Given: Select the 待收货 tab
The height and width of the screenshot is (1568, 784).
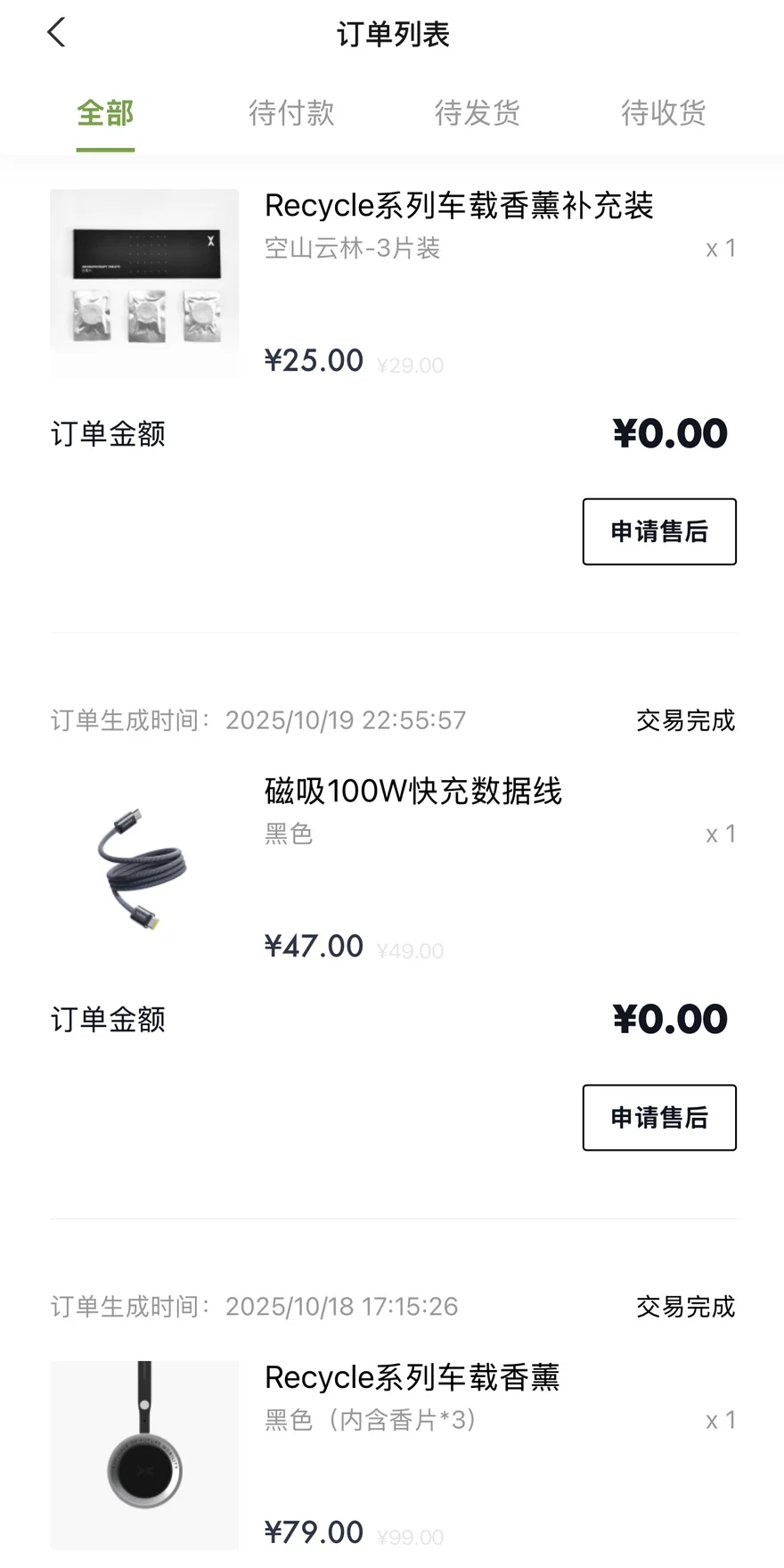Looking at the screenshot, I should [x=663, y=113].
